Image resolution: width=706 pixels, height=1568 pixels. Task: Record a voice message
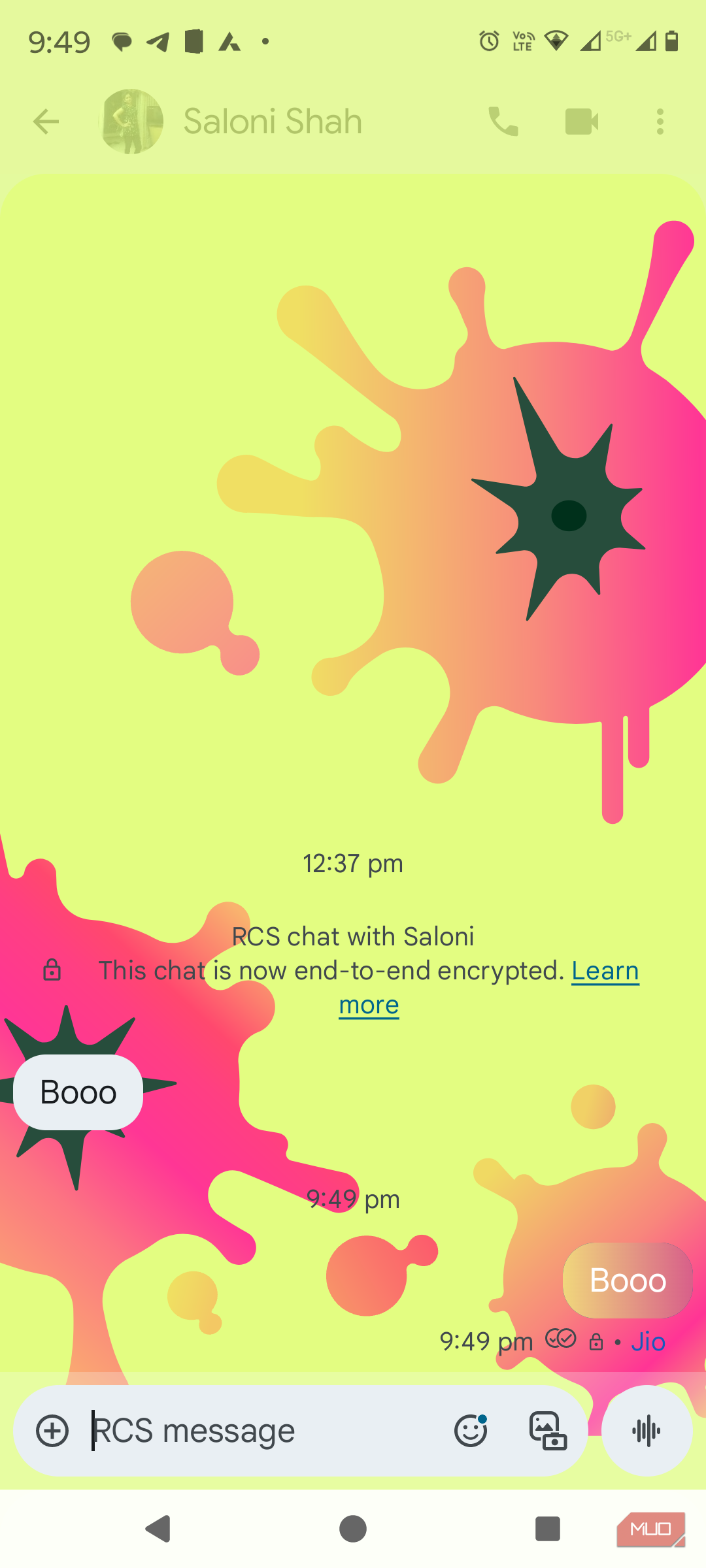[647, 1431]
